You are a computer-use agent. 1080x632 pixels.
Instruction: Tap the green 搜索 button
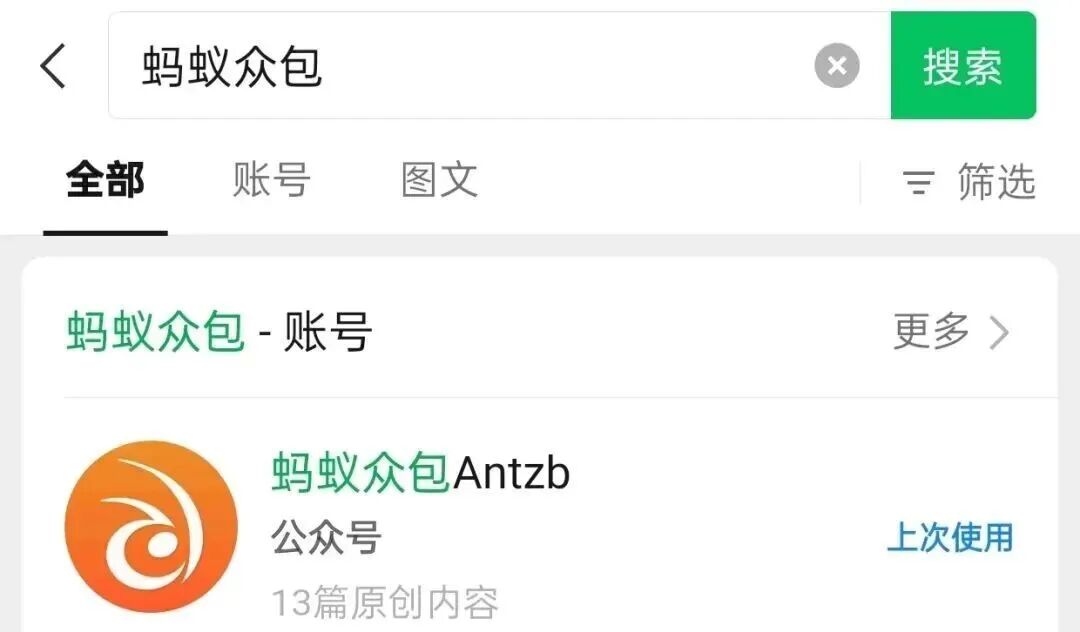(x=962, y=67)
